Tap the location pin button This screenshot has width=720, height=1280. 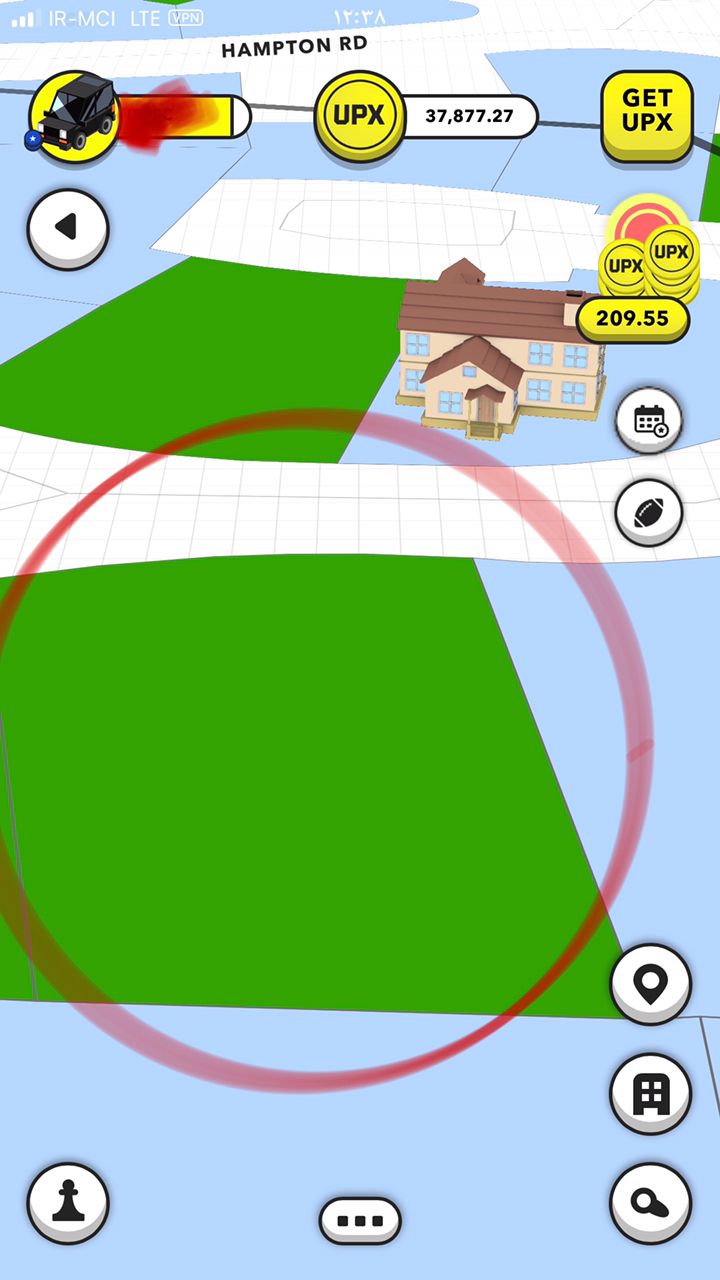(x=651, y=985)
